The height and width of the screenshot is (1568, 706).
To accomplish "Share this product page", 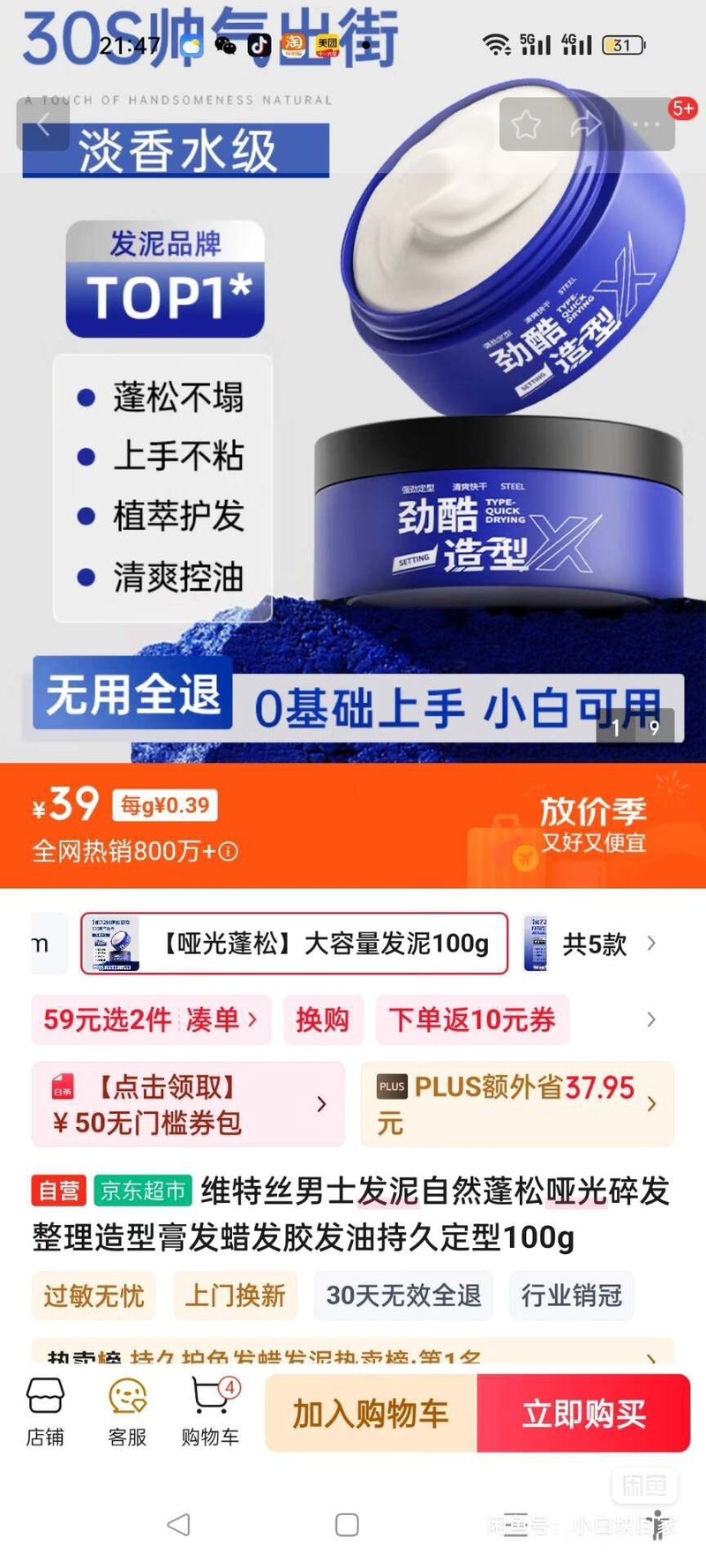I will [585, 124].
